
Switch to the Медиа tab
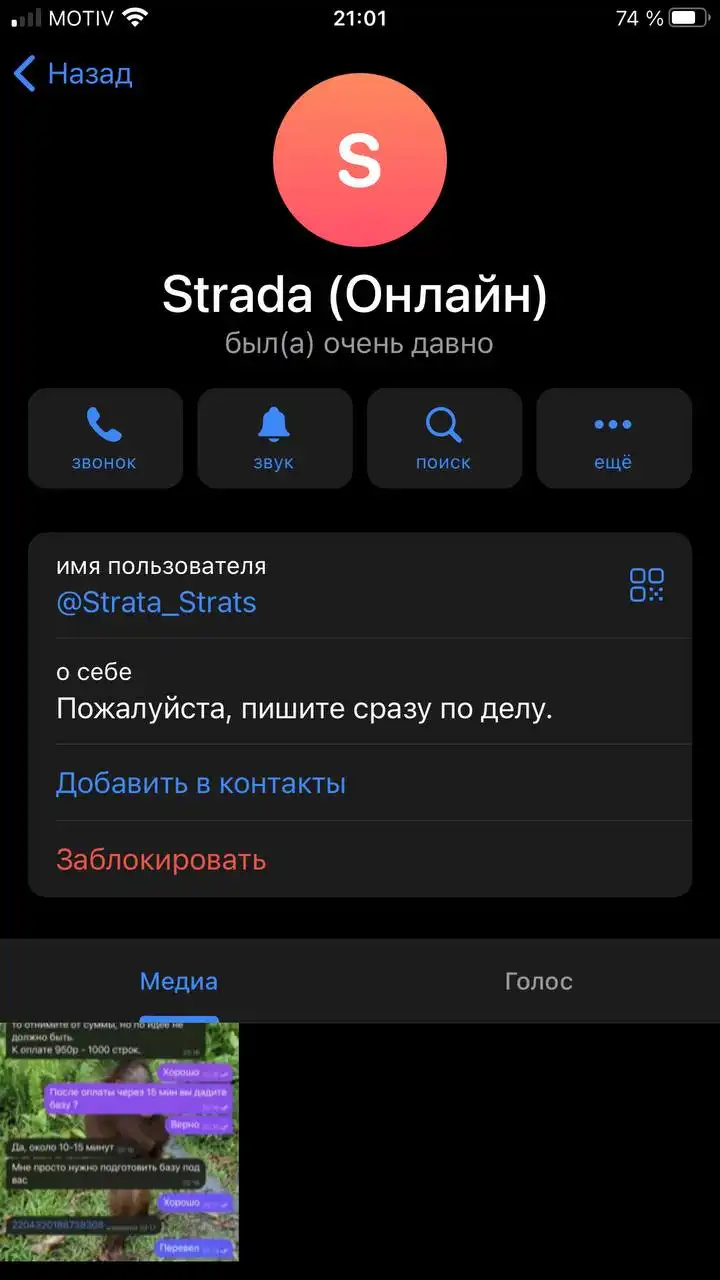[179, 981]
